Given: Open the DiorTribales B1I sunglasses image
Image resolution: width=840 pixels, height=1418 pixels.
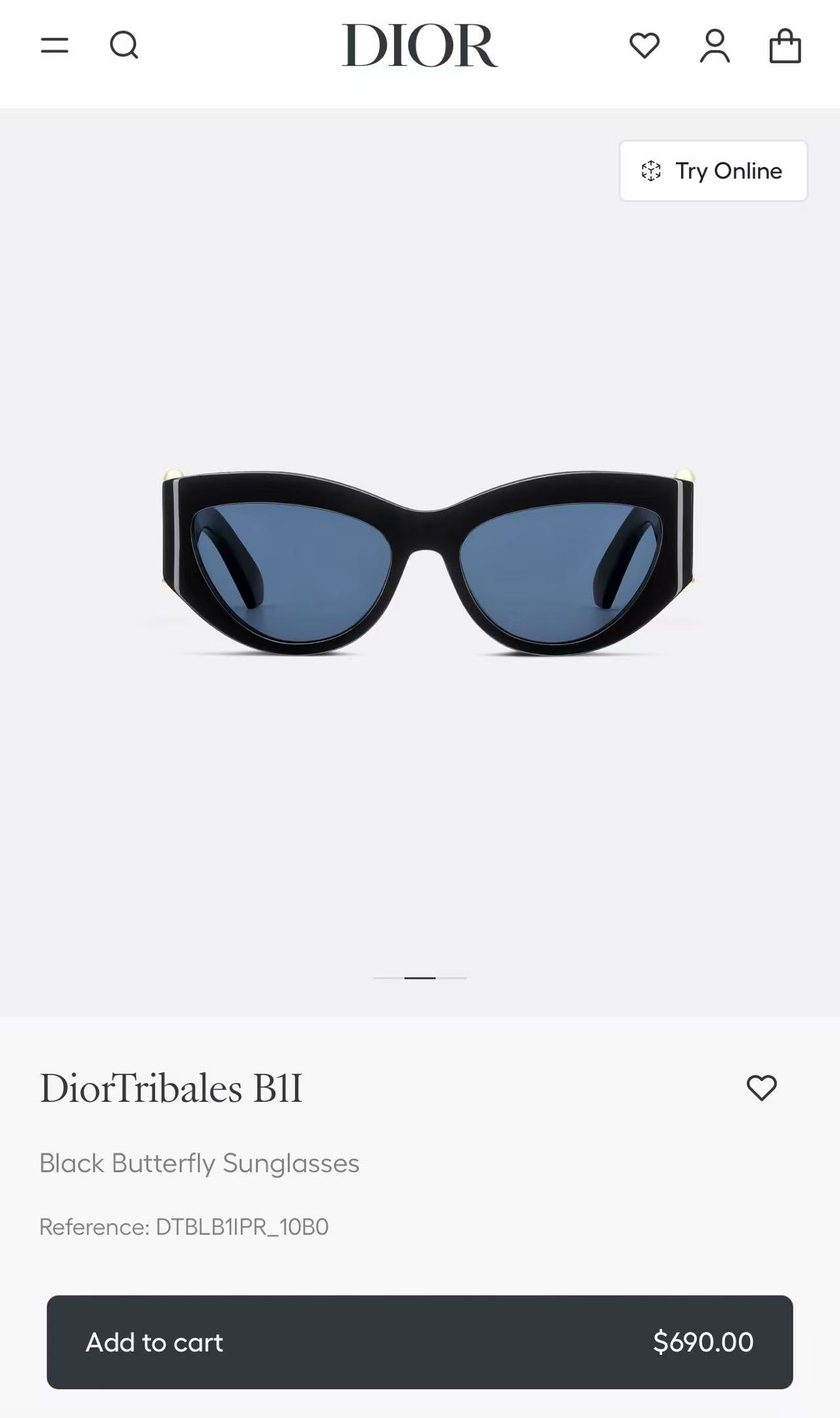Looking at the screenshot, I should (428, 562).
